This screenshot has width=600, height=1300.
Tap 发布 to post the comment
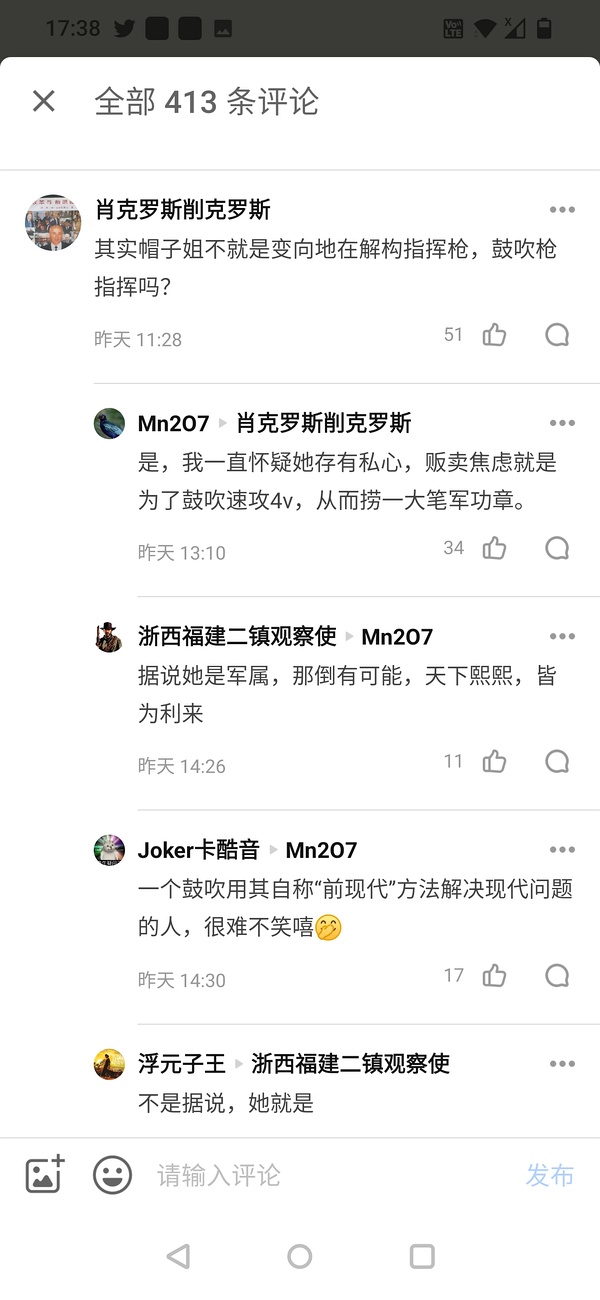click(550, 1175)
